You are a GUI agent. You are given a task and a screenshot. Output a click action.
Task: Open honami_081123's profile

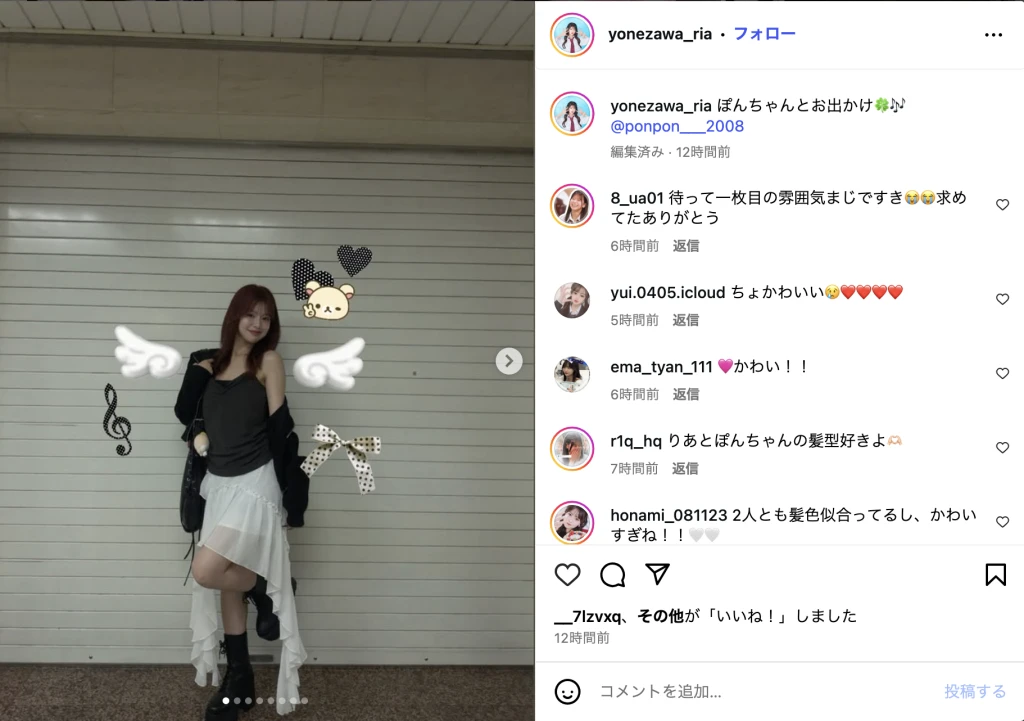668,515
